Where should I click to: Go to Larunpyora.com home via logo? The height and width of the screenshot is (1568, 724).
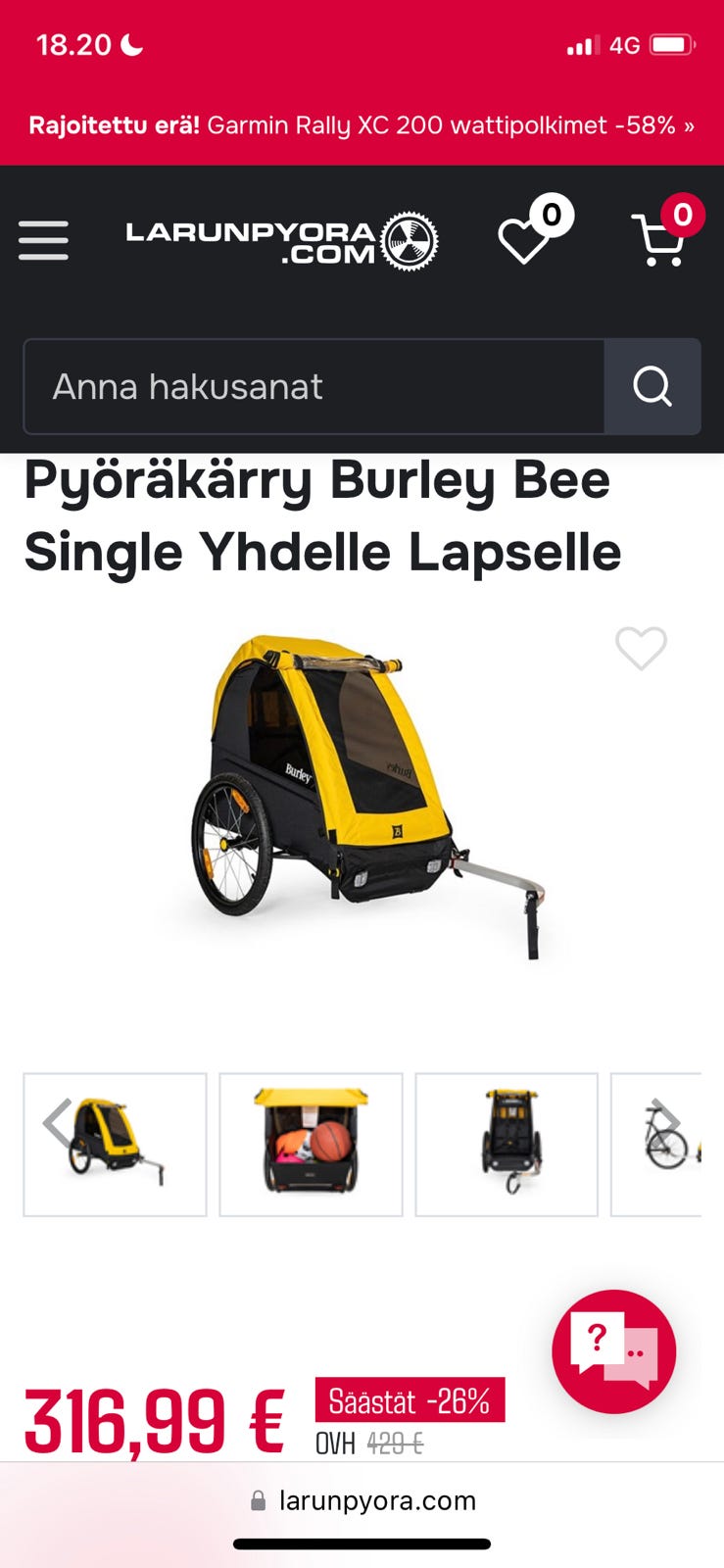pos(281,241)
